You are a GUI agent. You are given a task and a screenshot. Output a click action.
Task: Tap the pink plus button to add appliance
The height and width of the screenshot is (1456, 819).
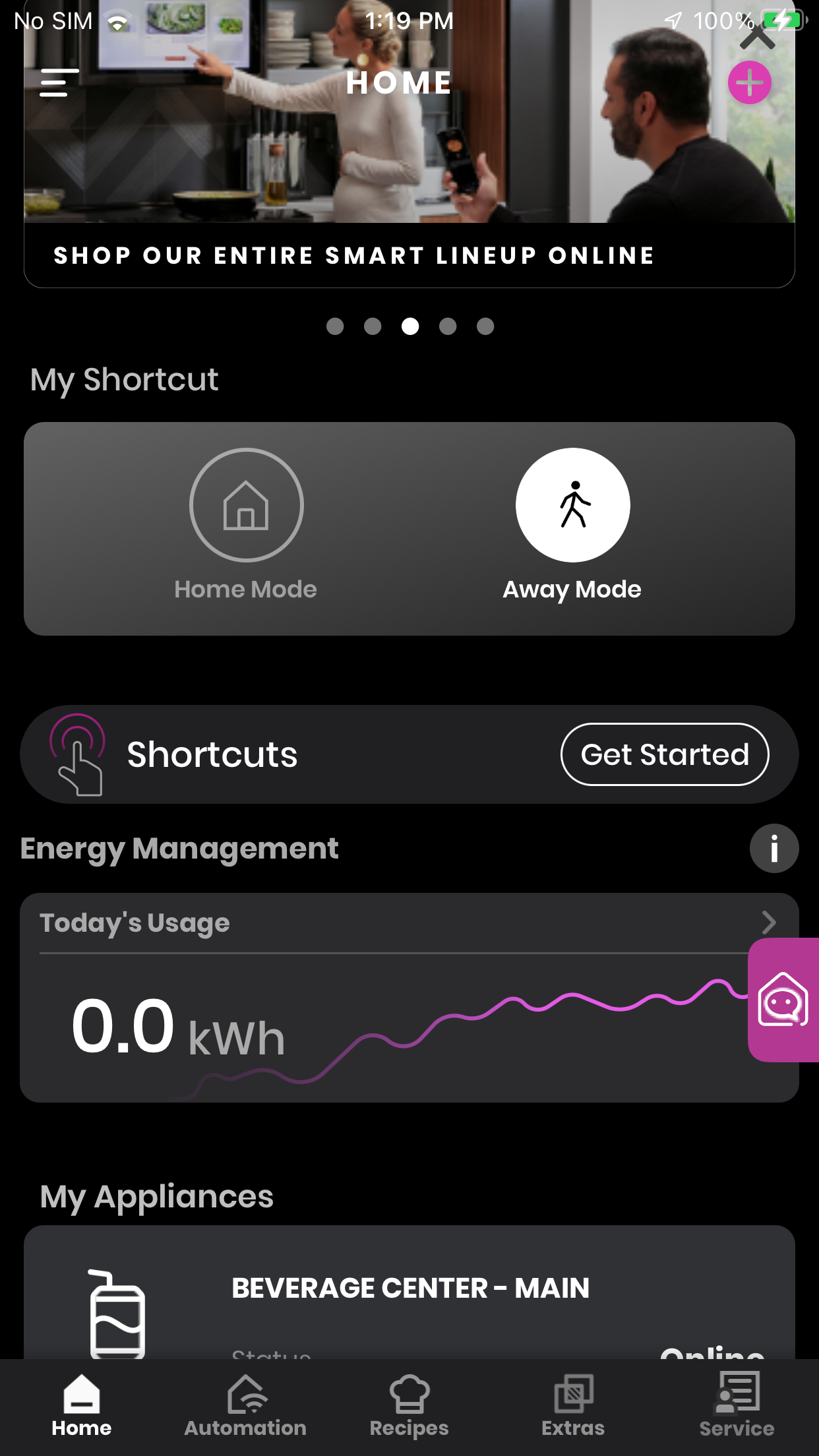[750, 83]
